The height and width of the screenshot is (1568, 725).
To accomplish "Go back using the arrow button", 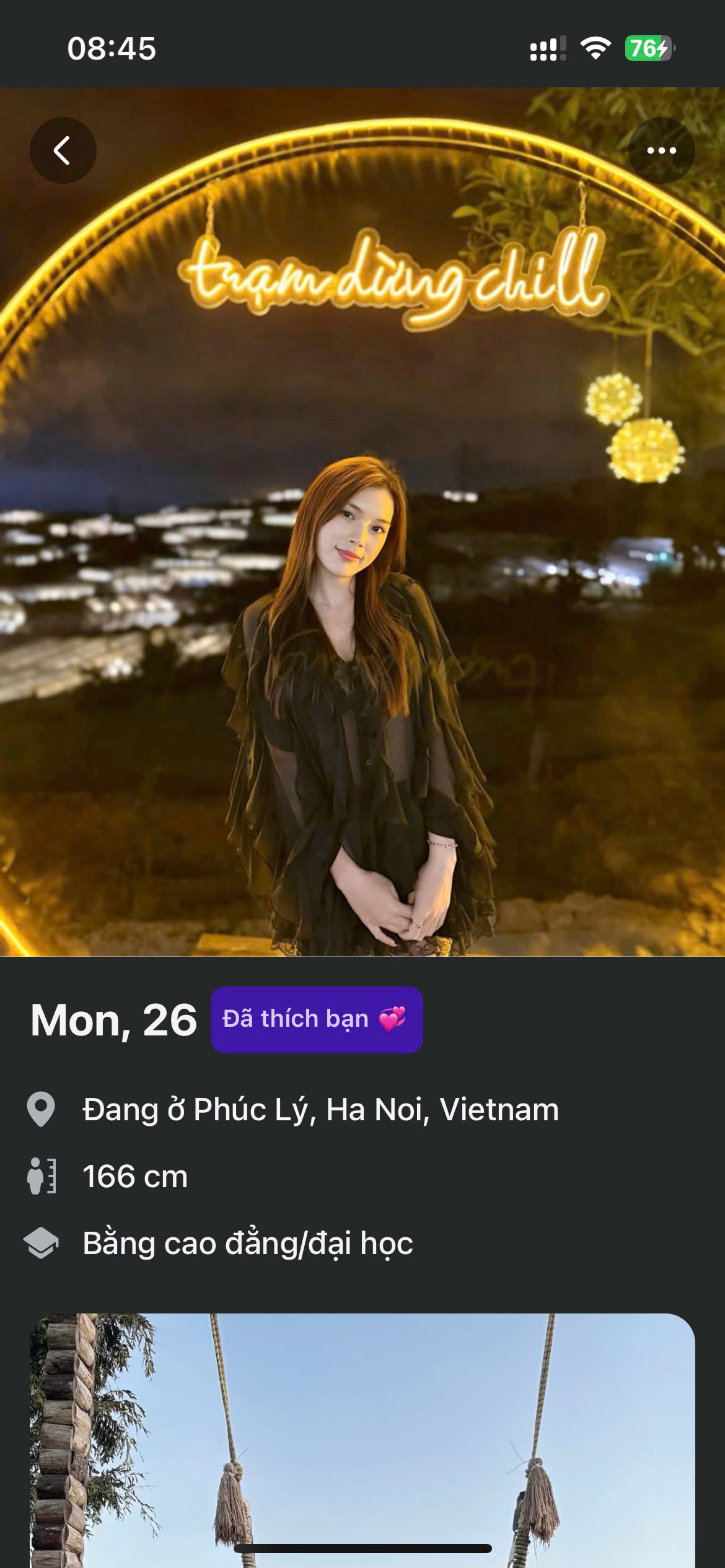I will click(63, 150).
